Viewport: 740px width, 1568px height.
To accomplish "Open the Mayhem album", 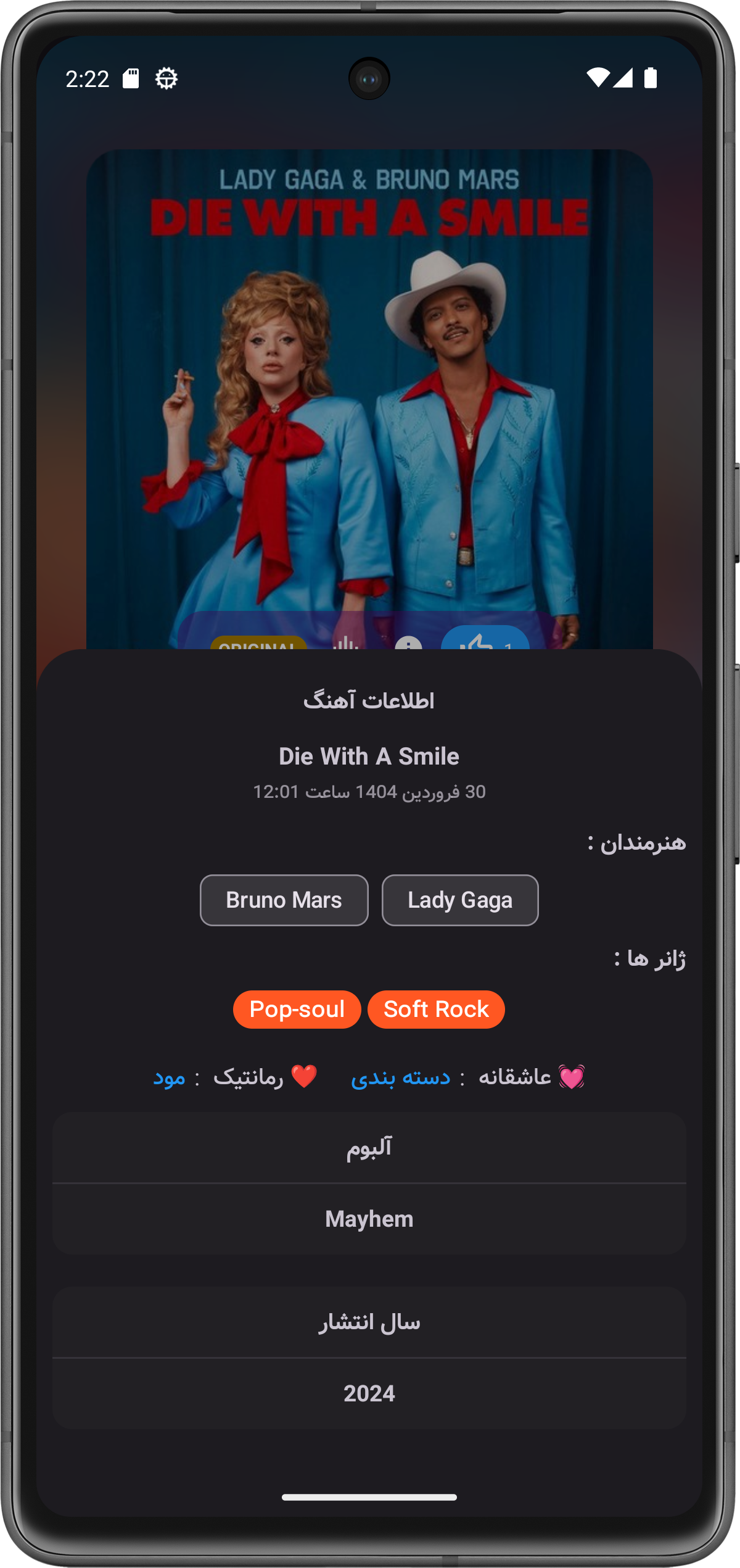I will (369, 1219).
